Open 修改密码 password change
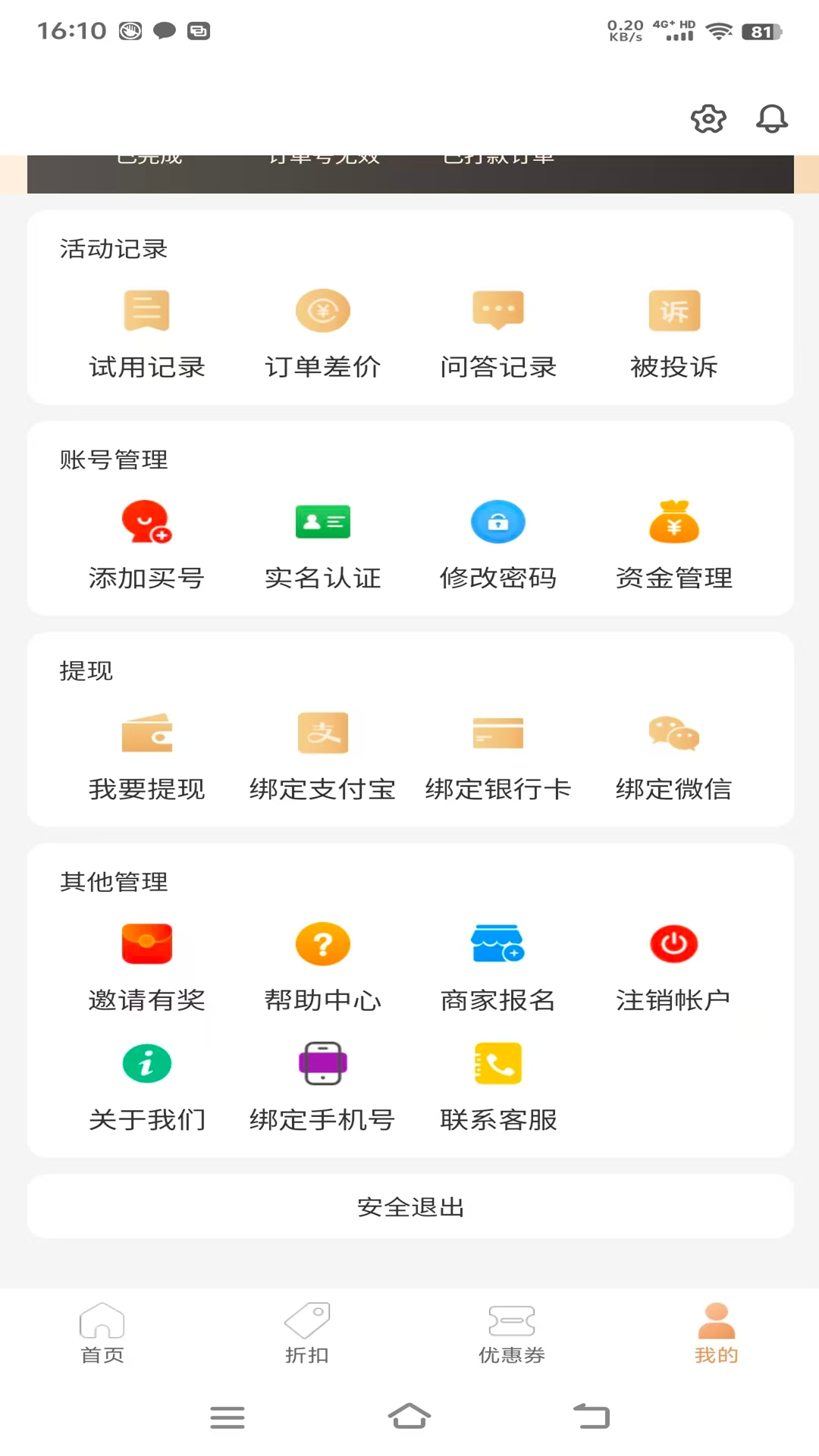The image size is (819, 1456). (498, 544)
